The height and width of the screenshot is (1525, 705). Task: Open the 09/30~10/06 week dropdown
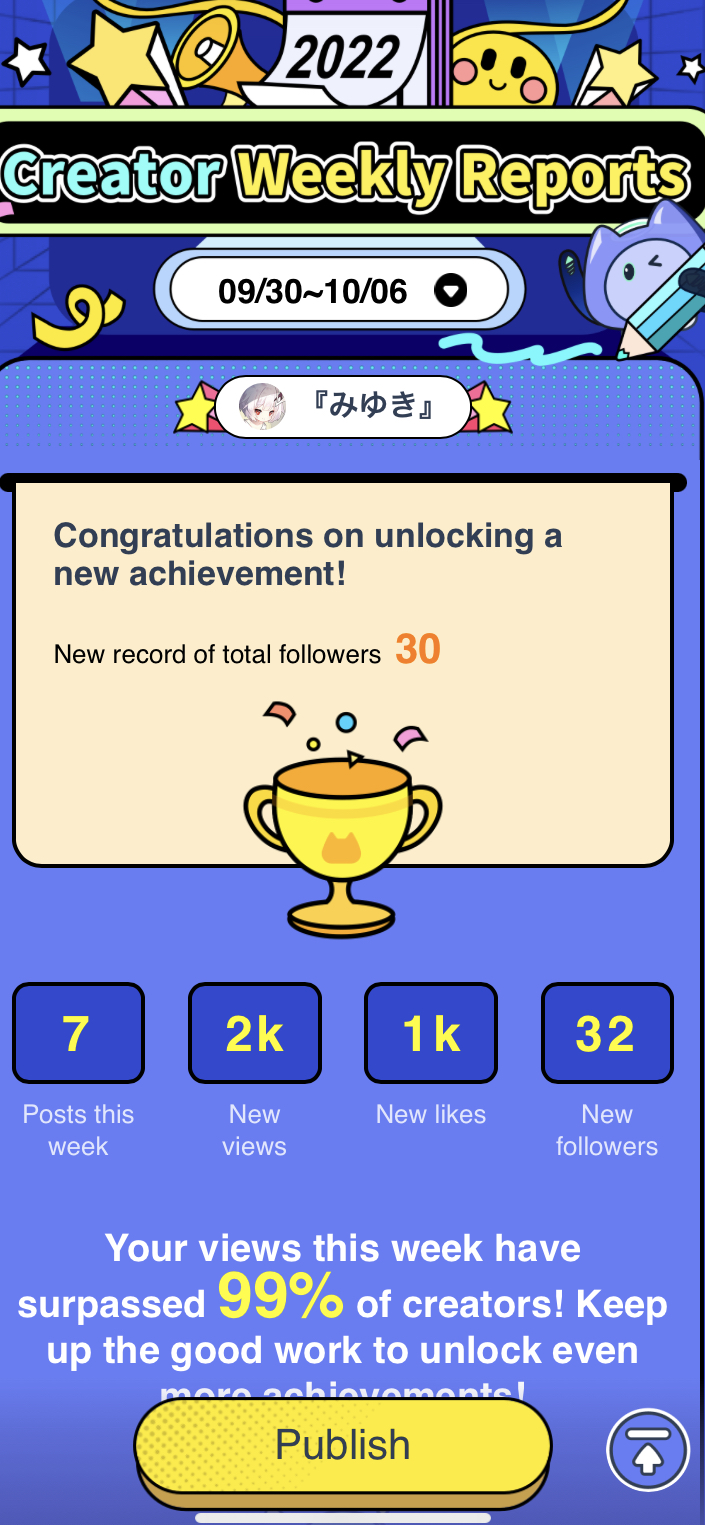[340, 291]
